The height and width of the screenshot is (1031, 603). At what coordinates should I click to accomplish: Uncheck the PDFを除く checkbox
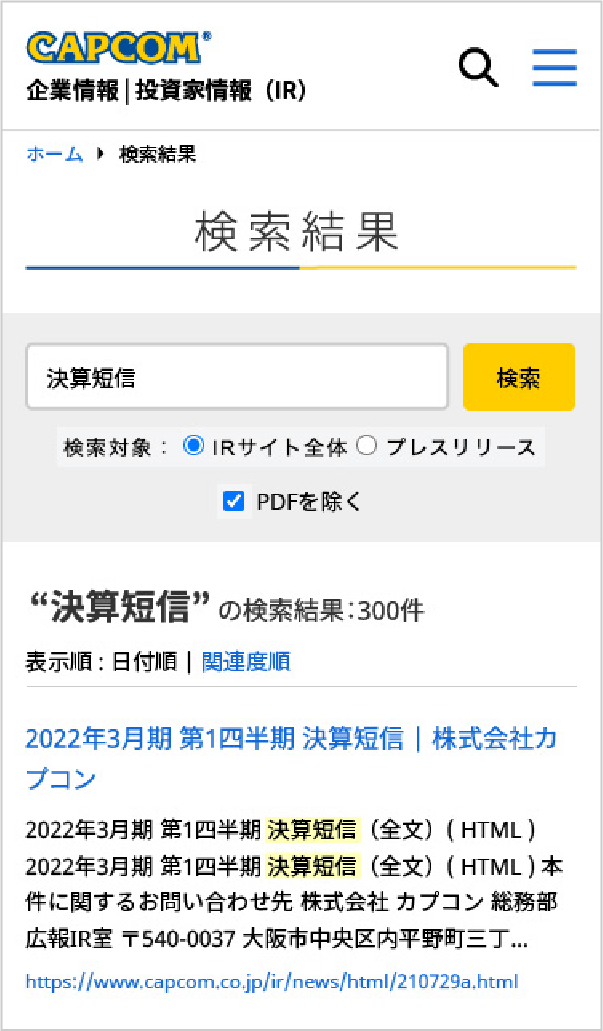click(x=234, y=501)
